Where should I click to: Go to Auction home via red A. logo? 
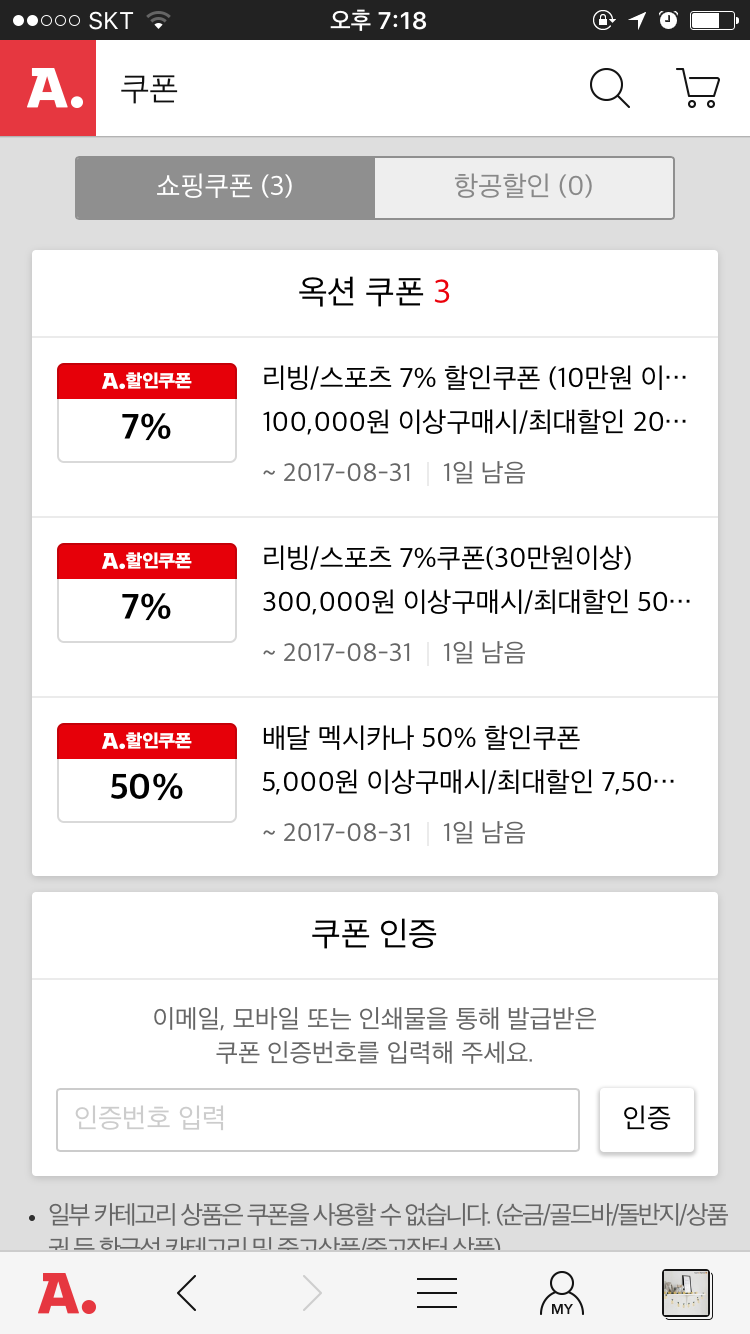click(x=48, y=88)
